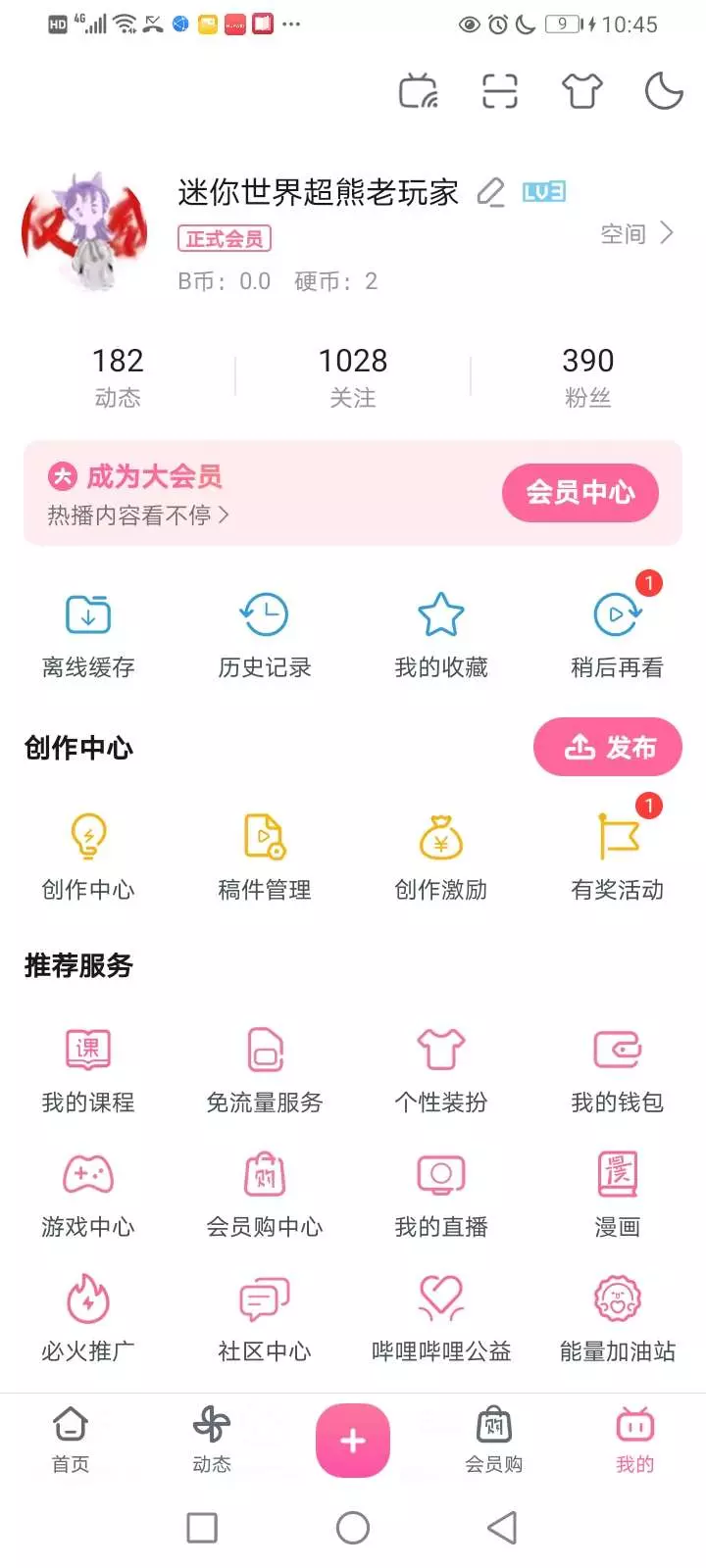The height and width of the screenshot is (1568, 706).
Task: Tap the pink plus create button
Action: click(353, 1441)
